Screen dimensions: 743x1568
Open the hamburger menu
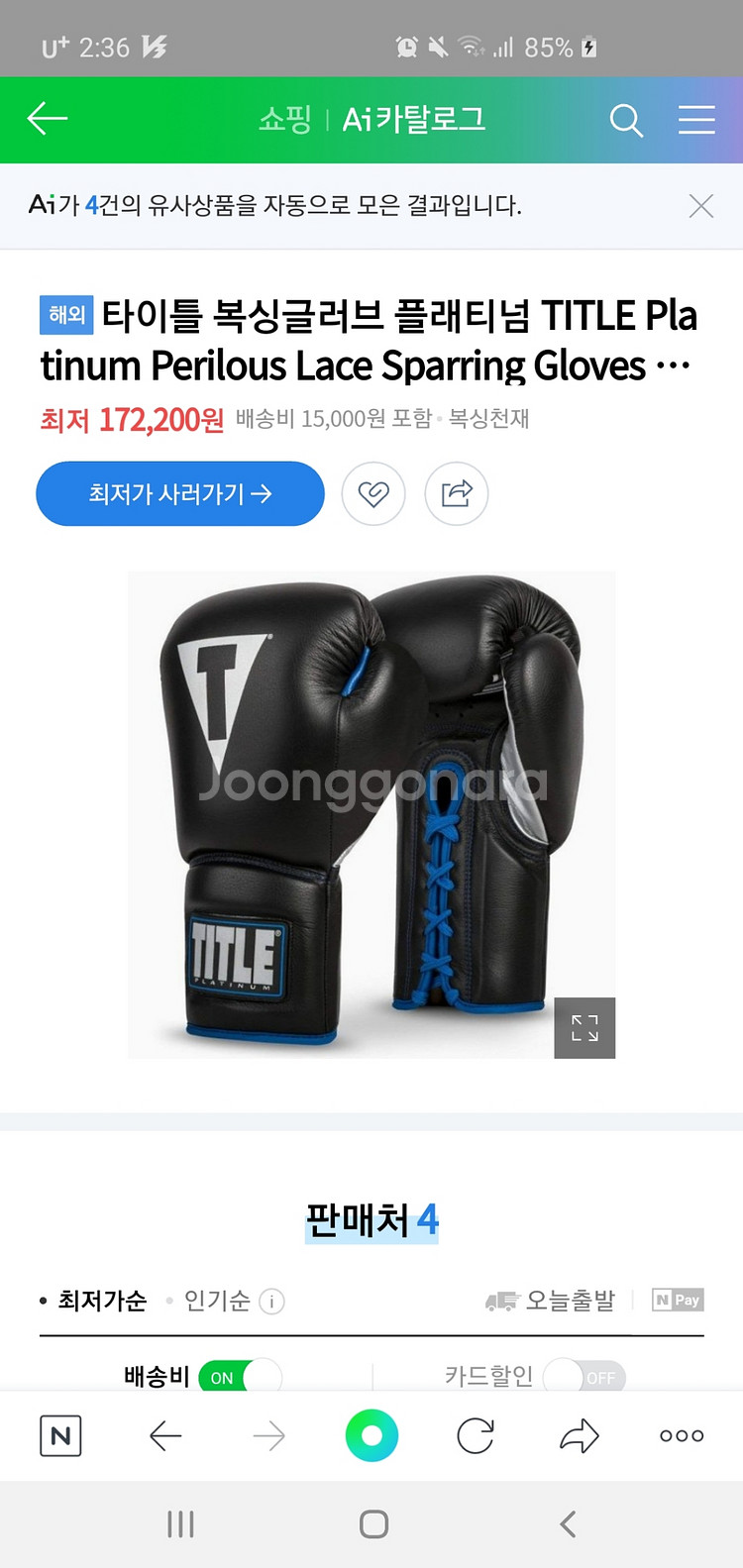696,120
